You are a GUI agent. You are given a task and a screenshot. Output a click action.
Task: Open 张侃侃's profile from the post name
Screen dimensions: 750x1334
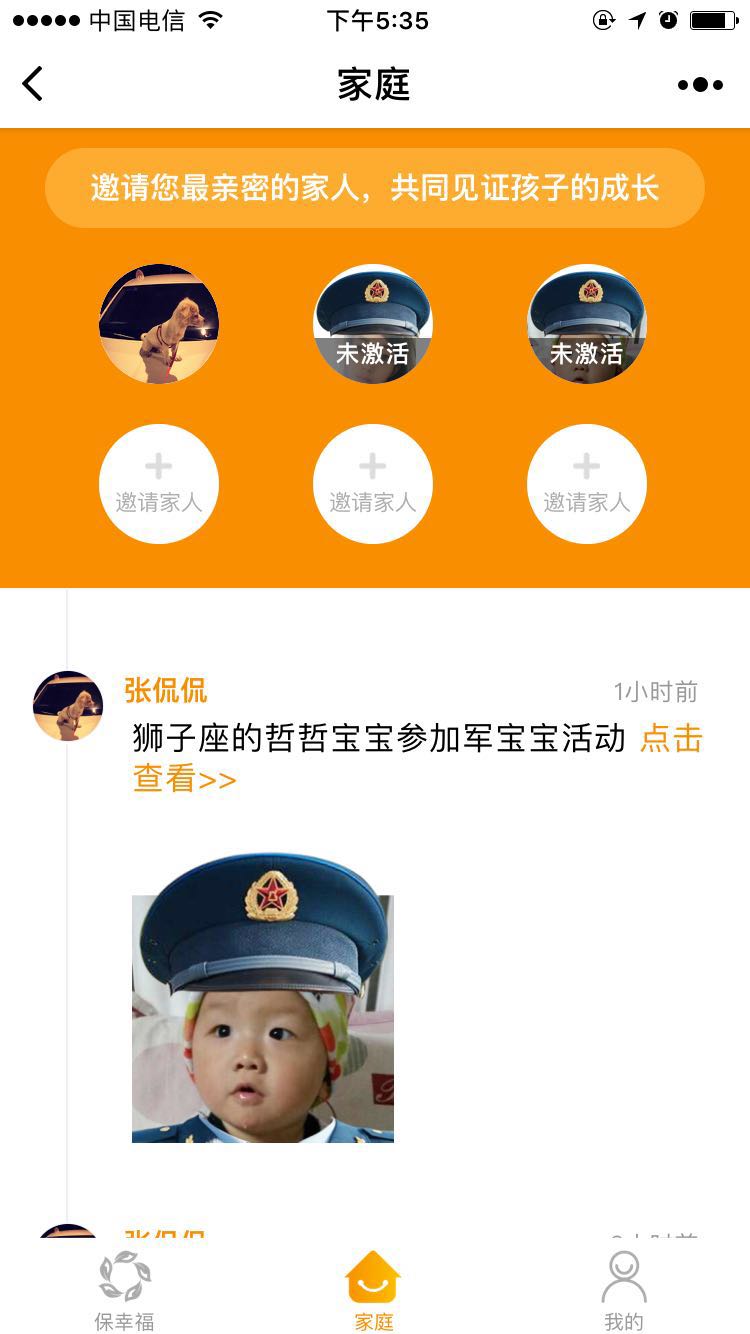(166, 690)
